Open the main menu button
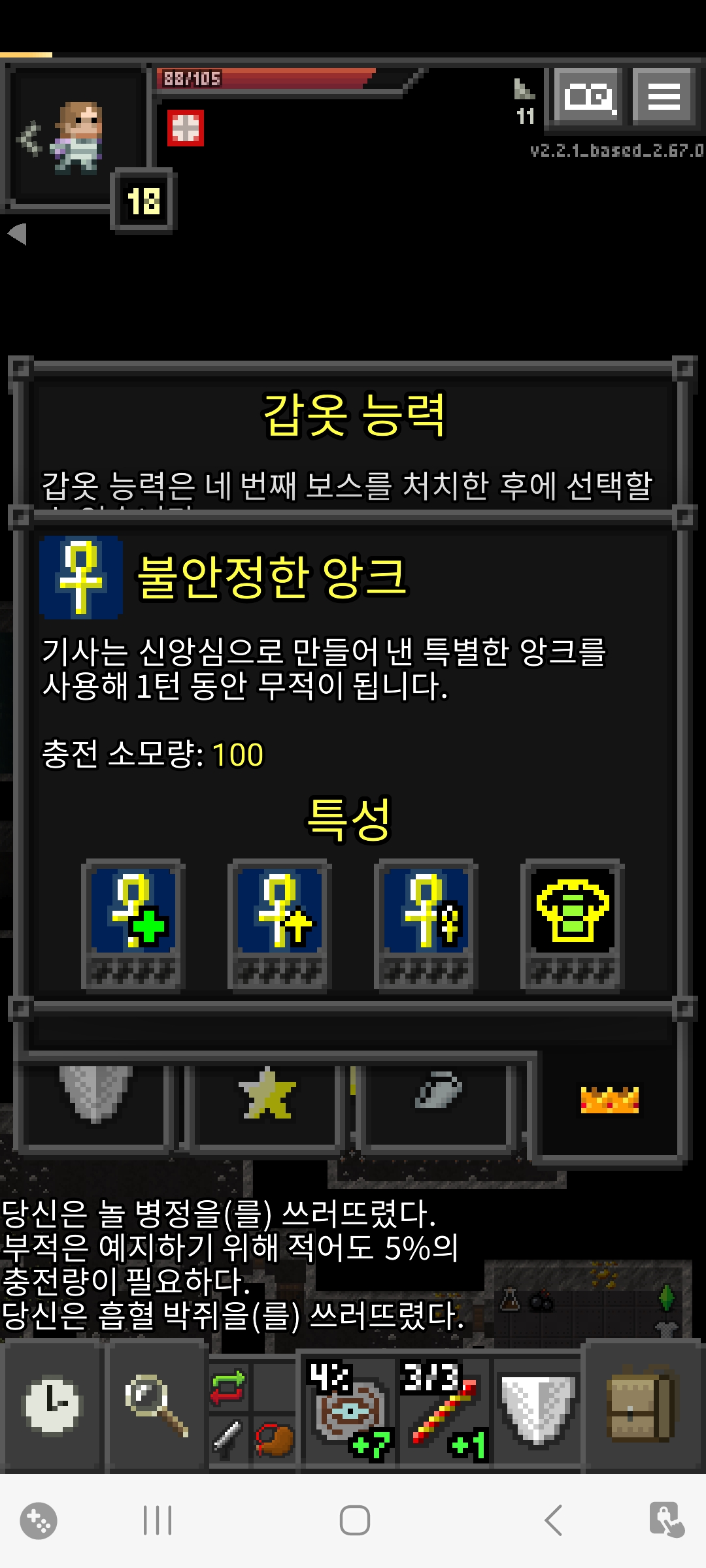This screenshot has height=1568, width=706. point(663,97)
